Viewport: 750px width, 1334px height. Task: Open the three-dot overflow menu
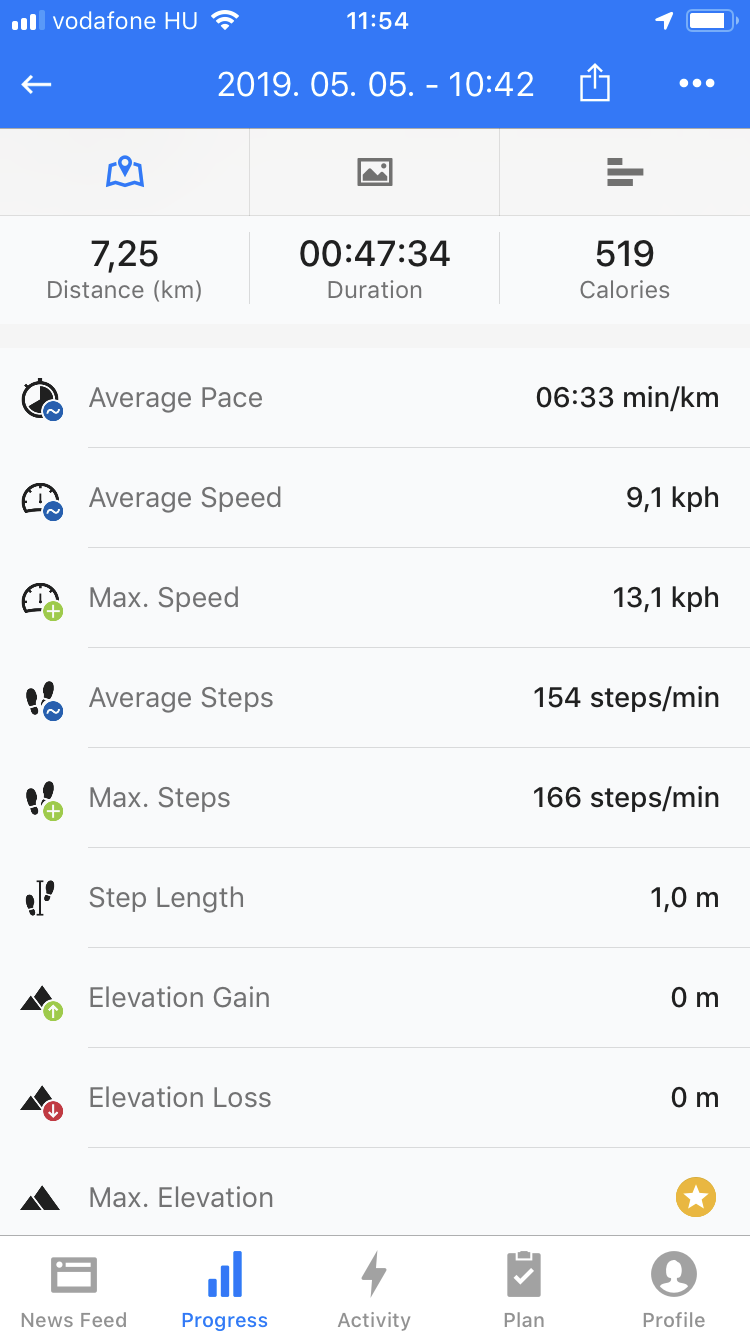697,84
